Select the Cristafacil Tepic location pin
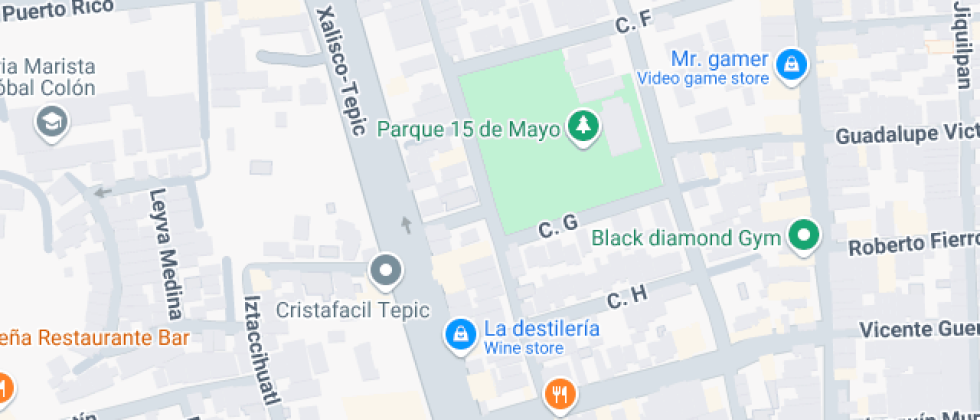This screenshot has width=980, height=420. point(385,269)
